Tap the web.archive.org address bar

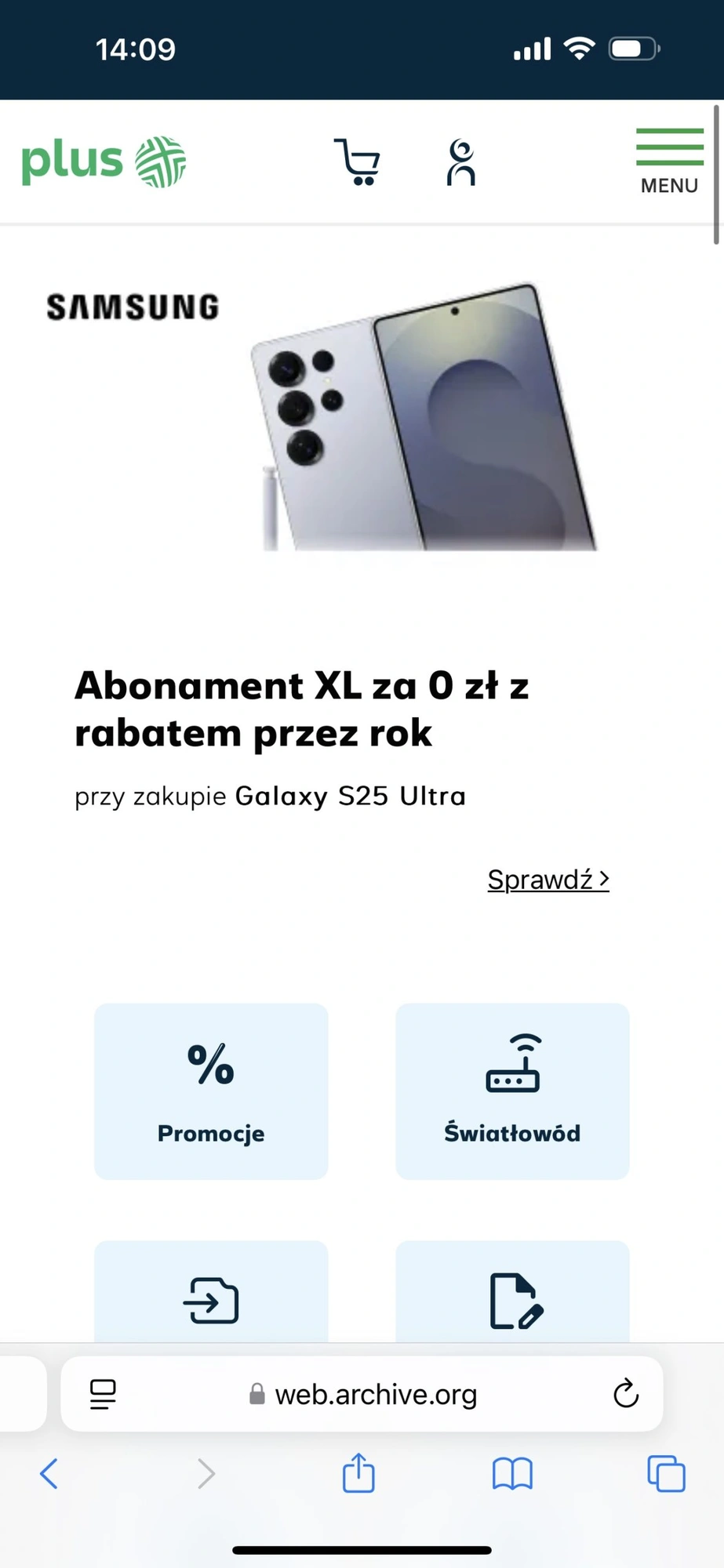pyautogui.click(x=375, y=1394)
